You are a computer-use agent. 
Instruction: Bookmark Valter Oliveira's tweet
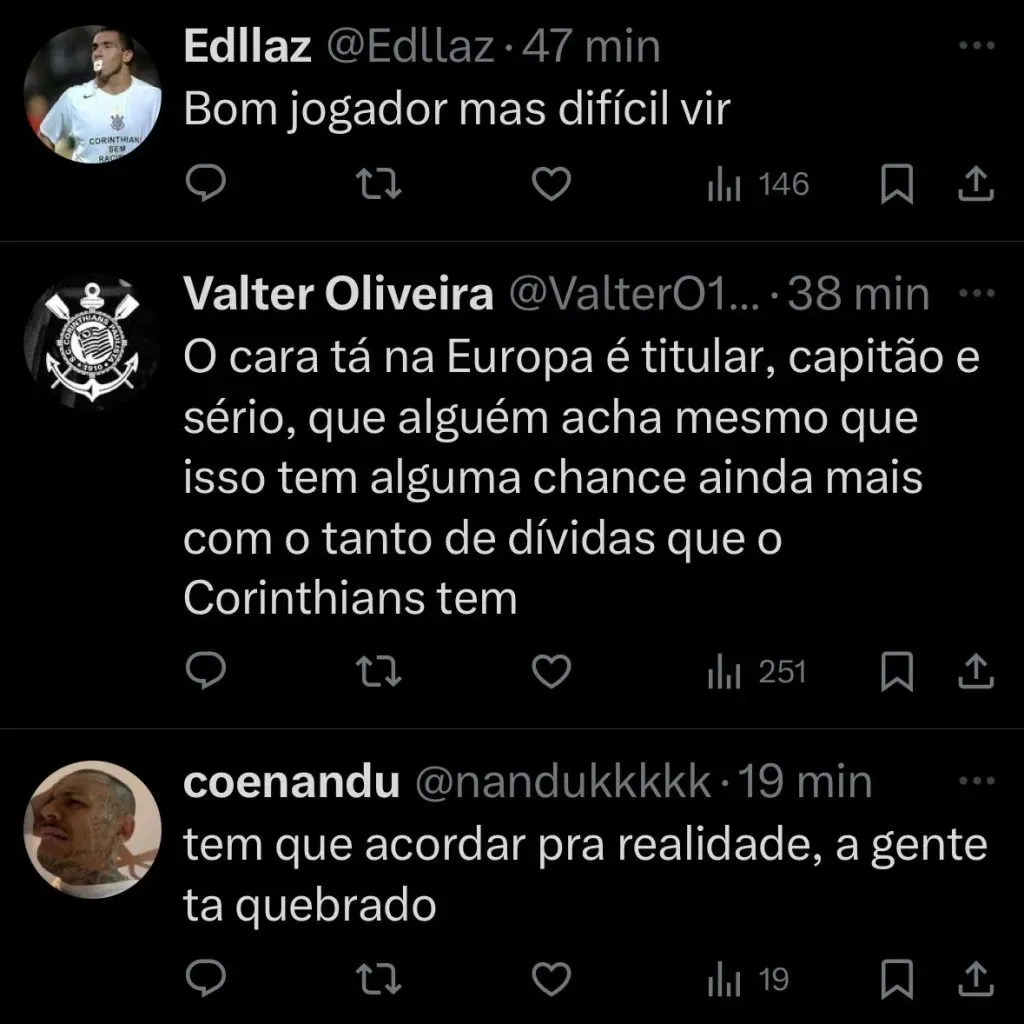[898, 672]
